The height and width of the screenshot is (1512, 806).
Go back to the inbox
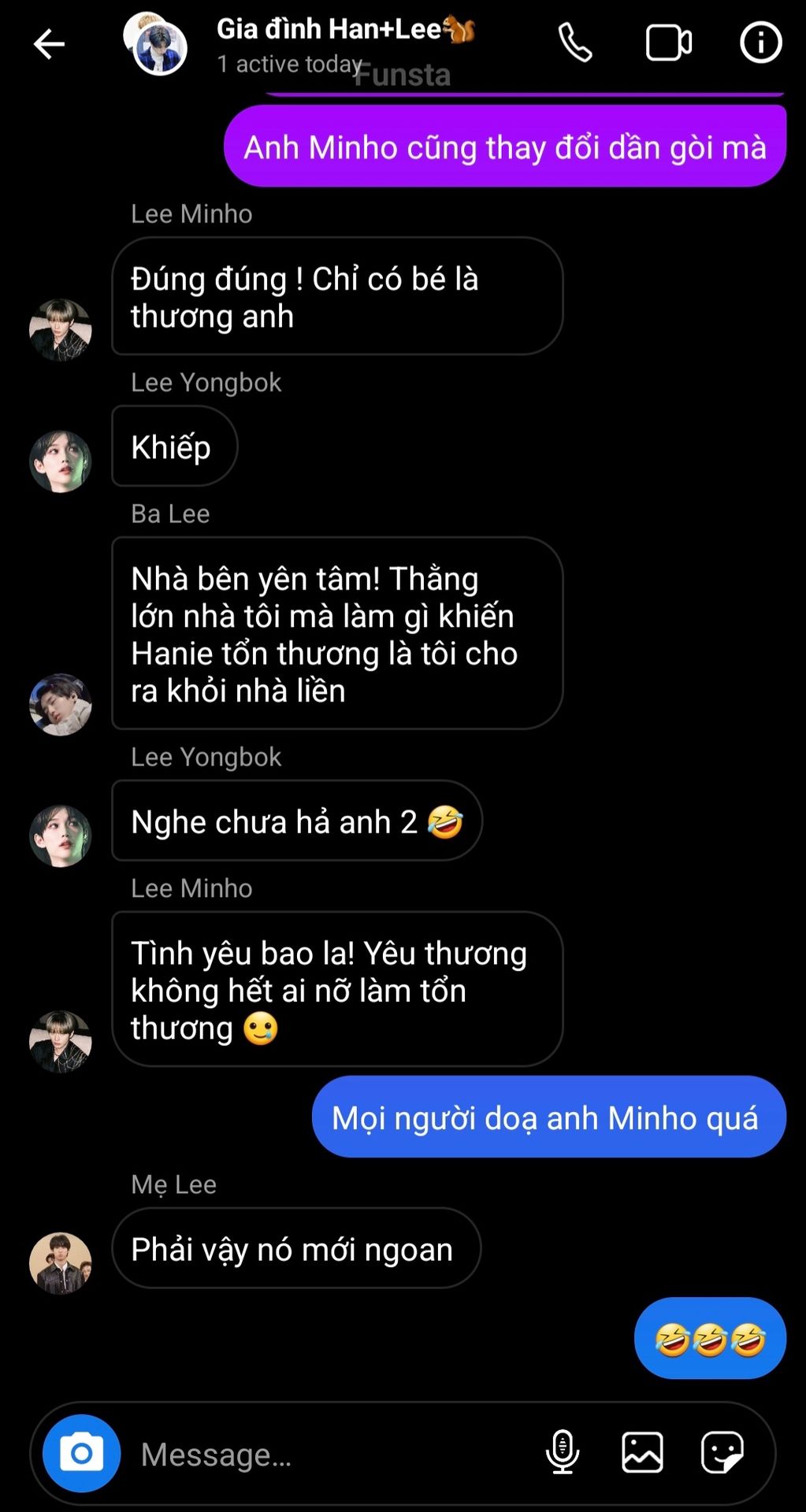click(49, 44)
